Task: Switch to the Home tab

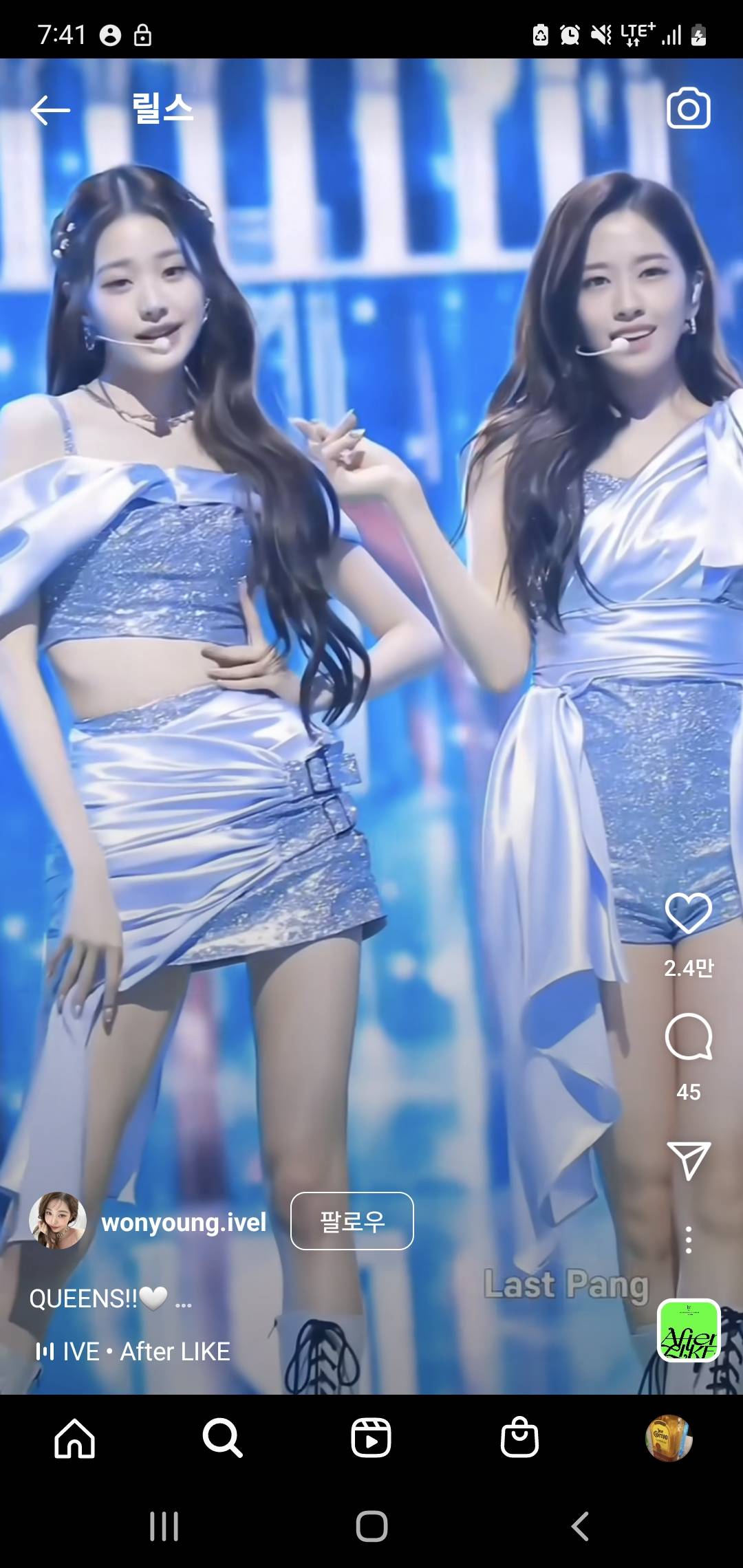Action: [74, 1438]
